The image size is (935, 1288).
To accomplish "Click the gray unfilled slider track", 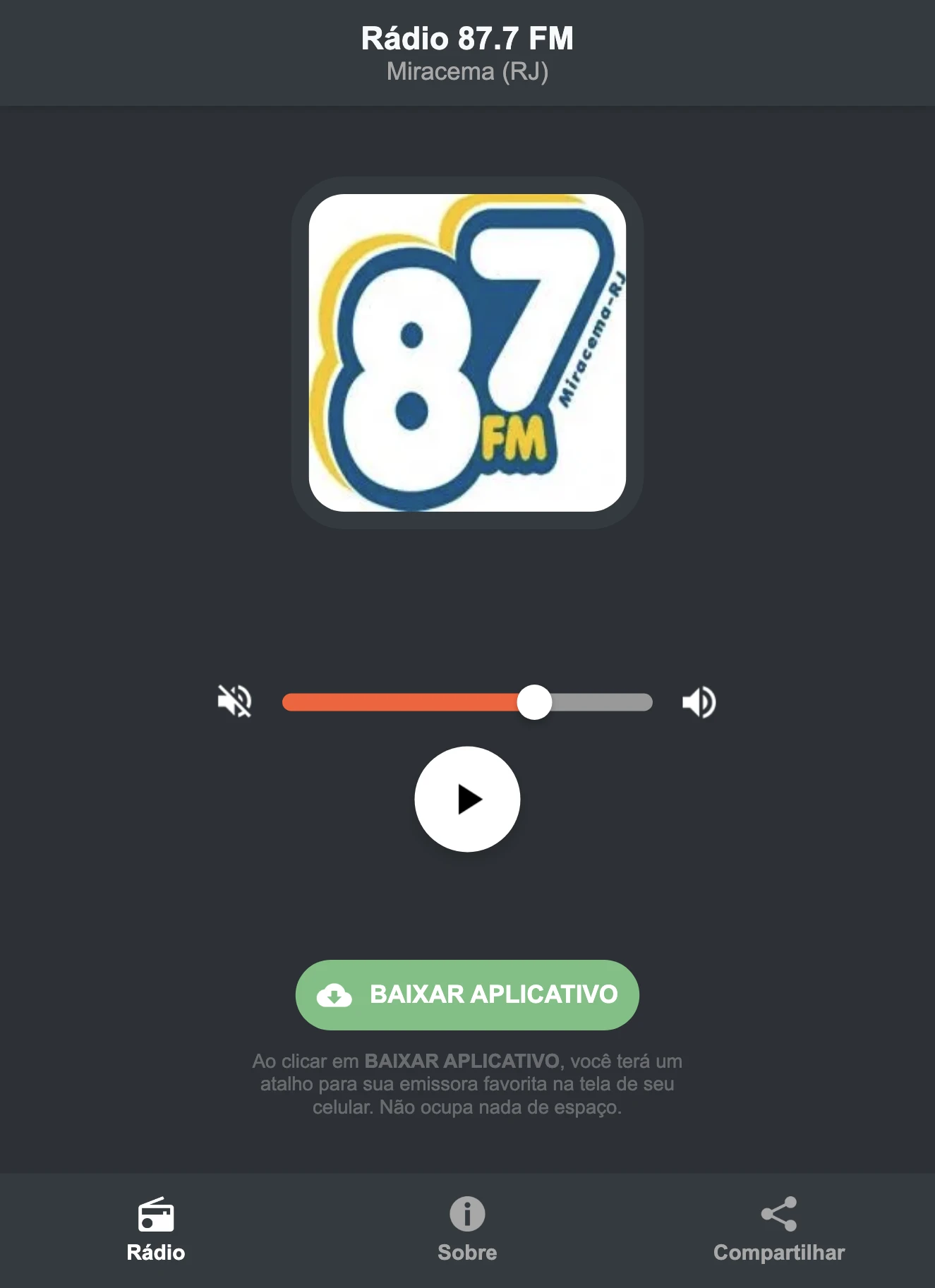I will coord(603,701).
